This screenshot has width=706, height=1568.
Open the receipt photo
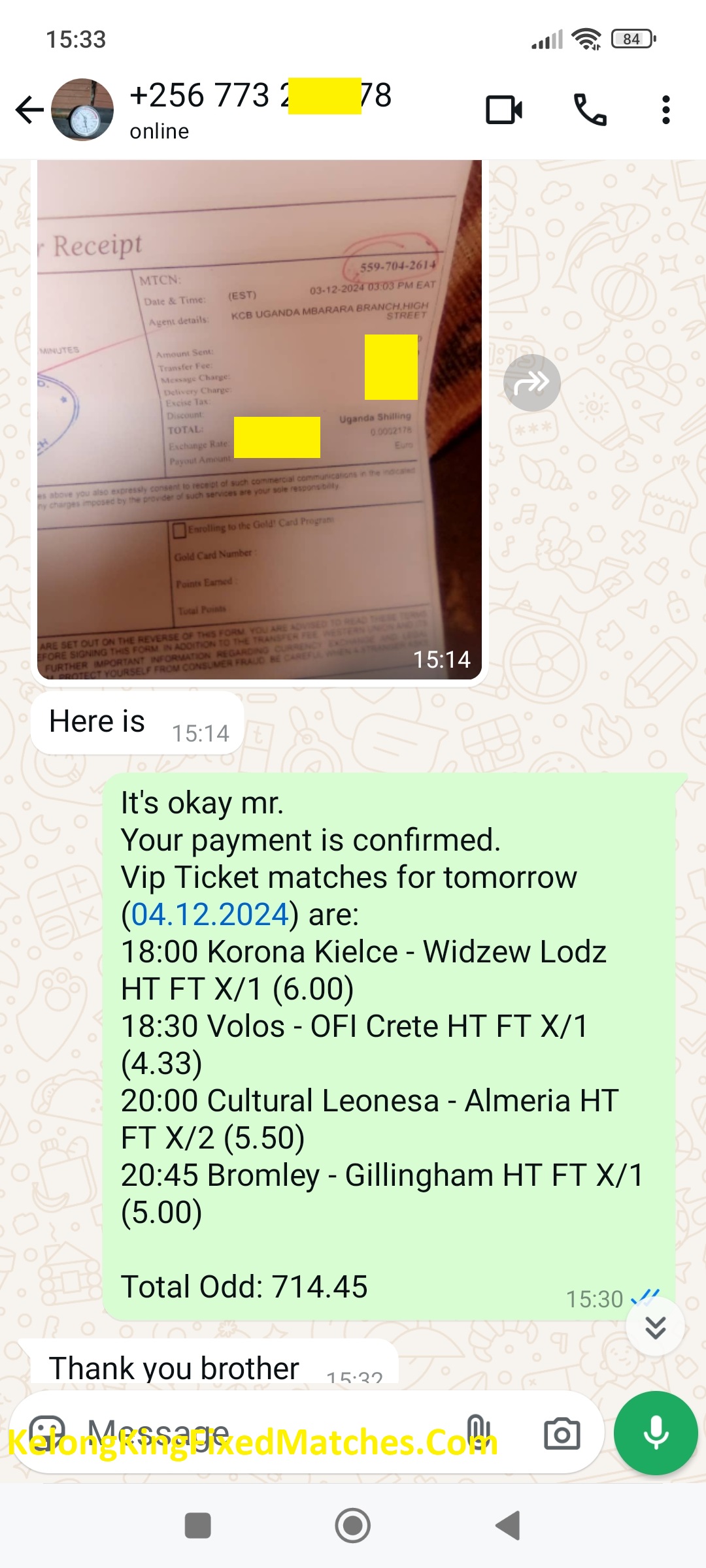click(260, 419)
